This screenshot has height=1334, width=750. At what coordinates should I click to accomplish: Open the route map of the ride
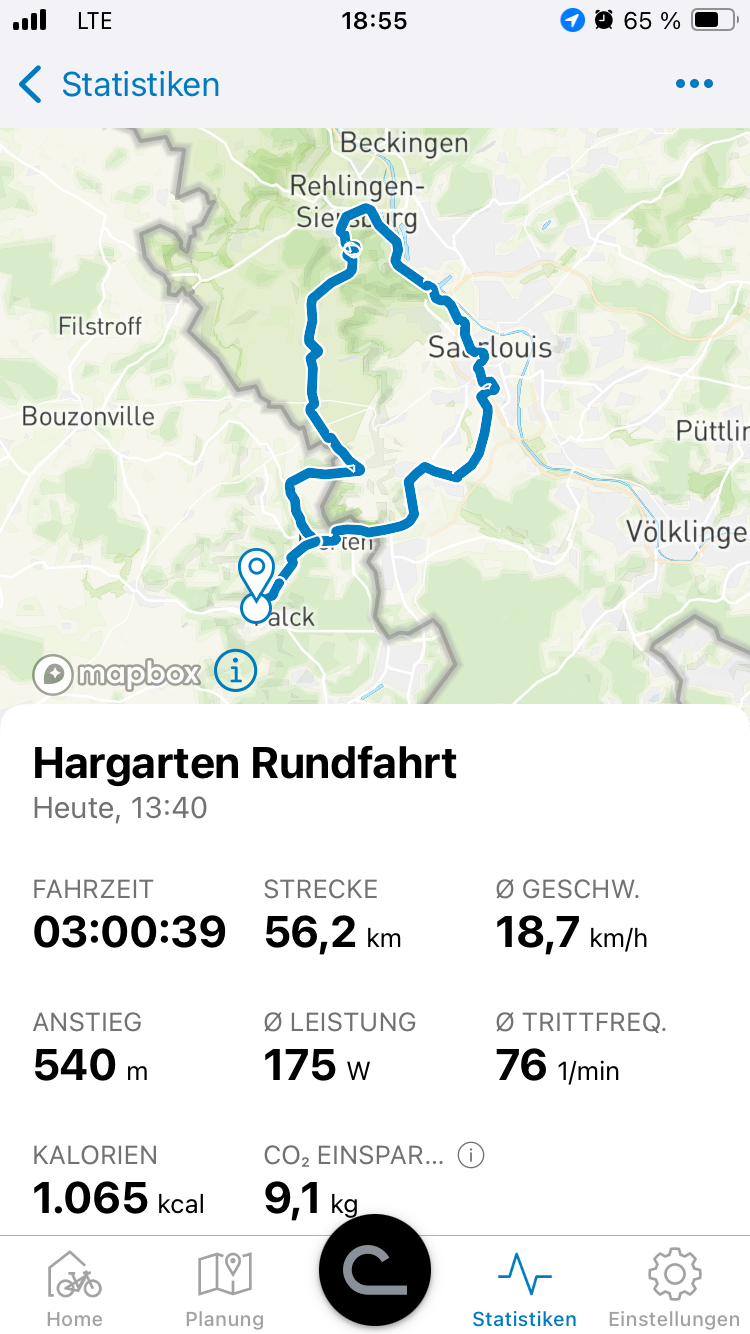click(375, 416)
